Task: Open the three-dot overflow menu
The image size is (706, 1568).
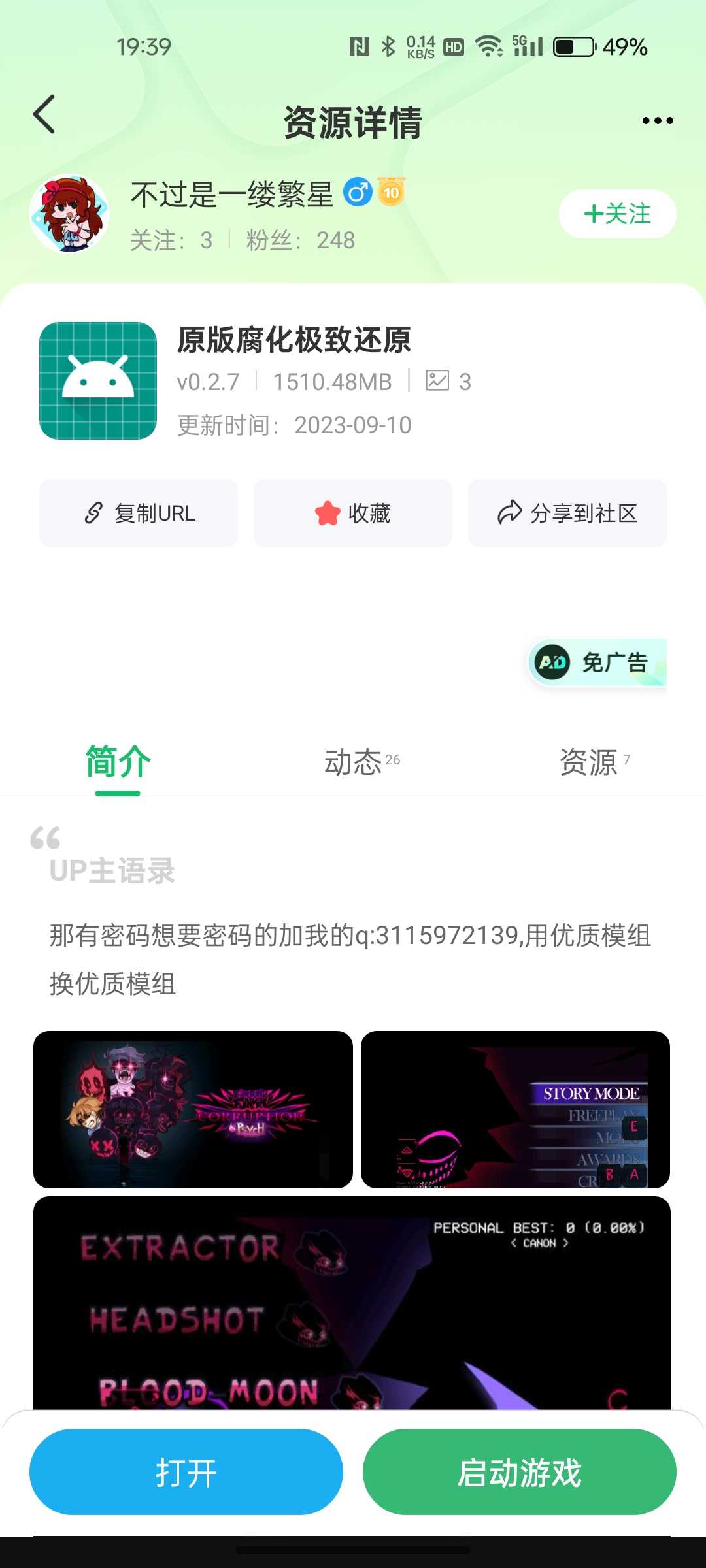Action: [x=657, y=121]
